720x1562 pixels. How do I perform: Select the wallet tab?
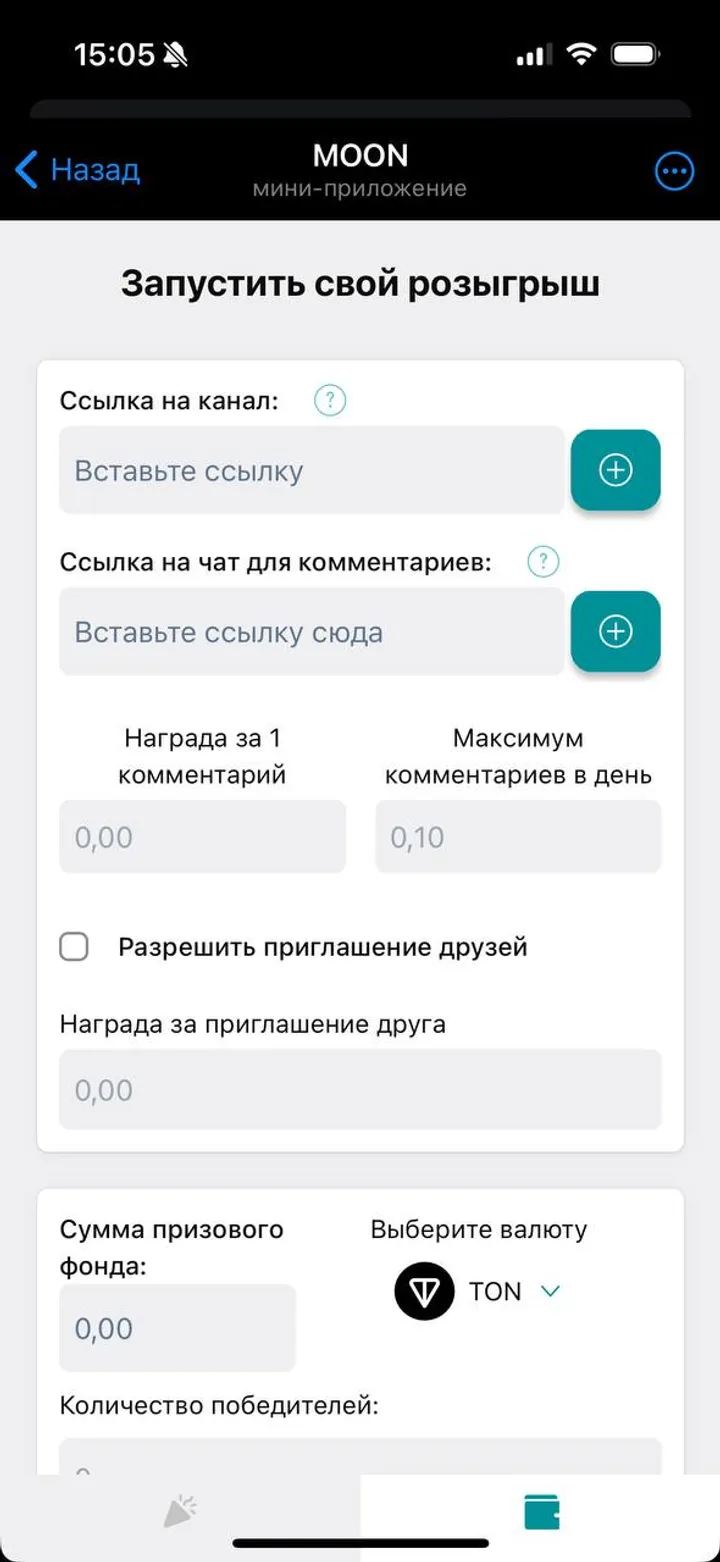click(541, 1512)
